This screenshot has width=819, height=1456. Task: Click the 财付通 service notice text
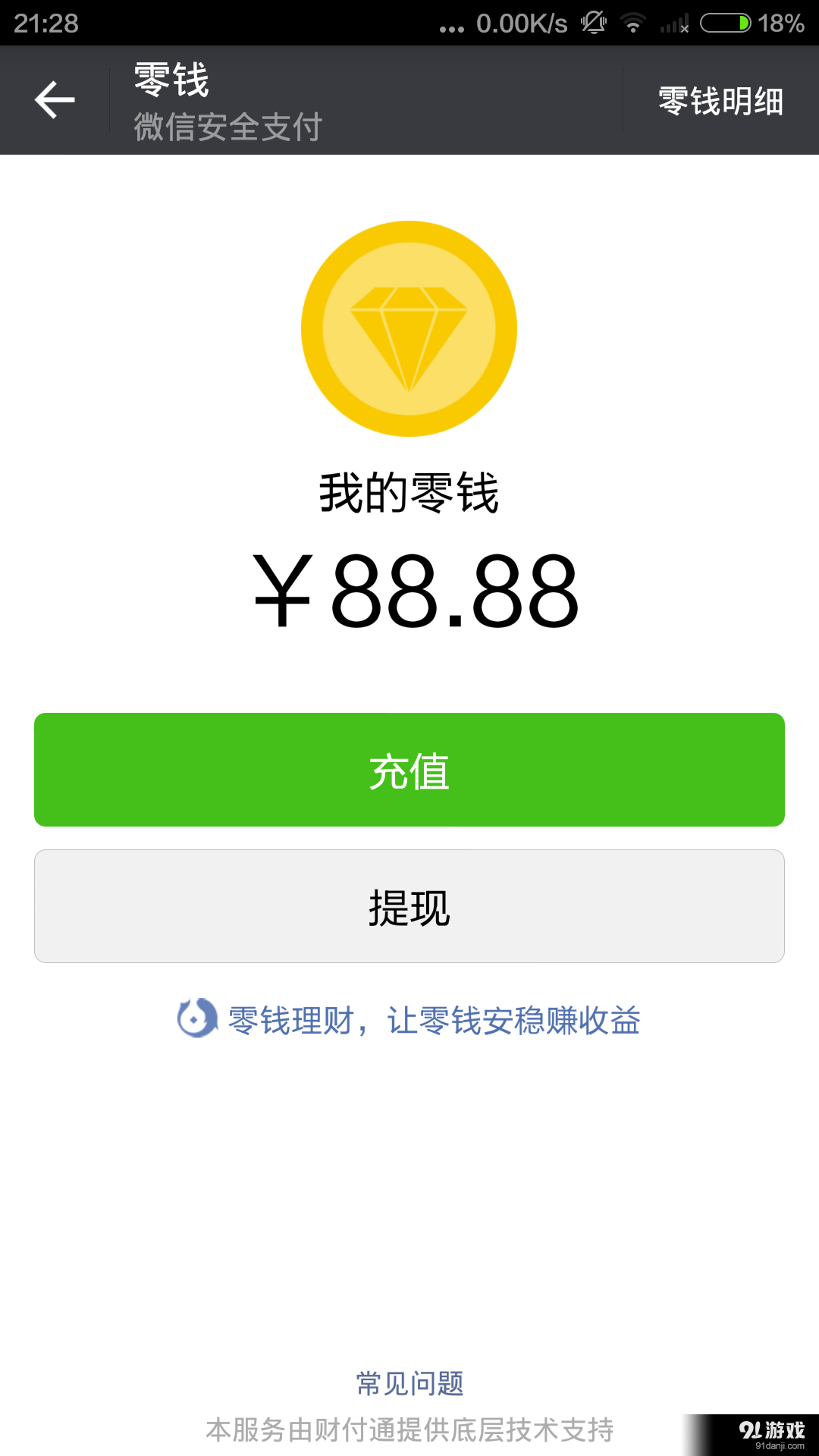coord(409,1429)
